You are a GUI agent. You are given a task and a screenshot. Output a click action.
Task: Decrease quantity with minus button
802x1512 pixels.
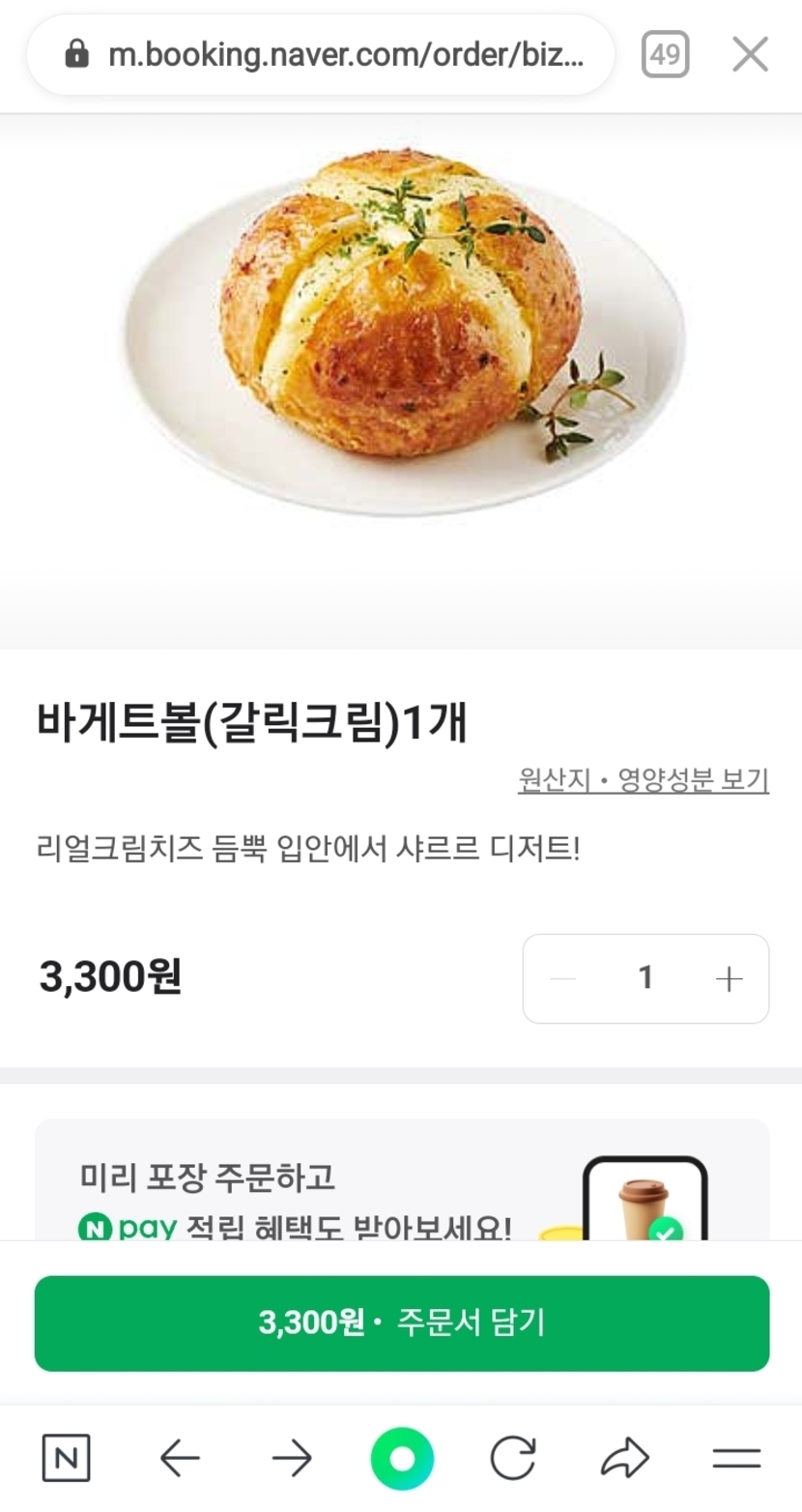coord(562,979)
